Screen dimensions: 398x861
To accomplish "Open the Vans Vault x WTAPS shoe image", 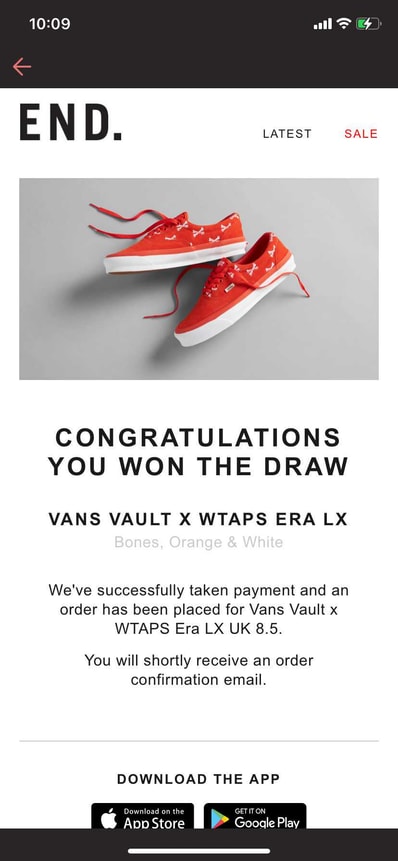I will [x=199, y=279].
